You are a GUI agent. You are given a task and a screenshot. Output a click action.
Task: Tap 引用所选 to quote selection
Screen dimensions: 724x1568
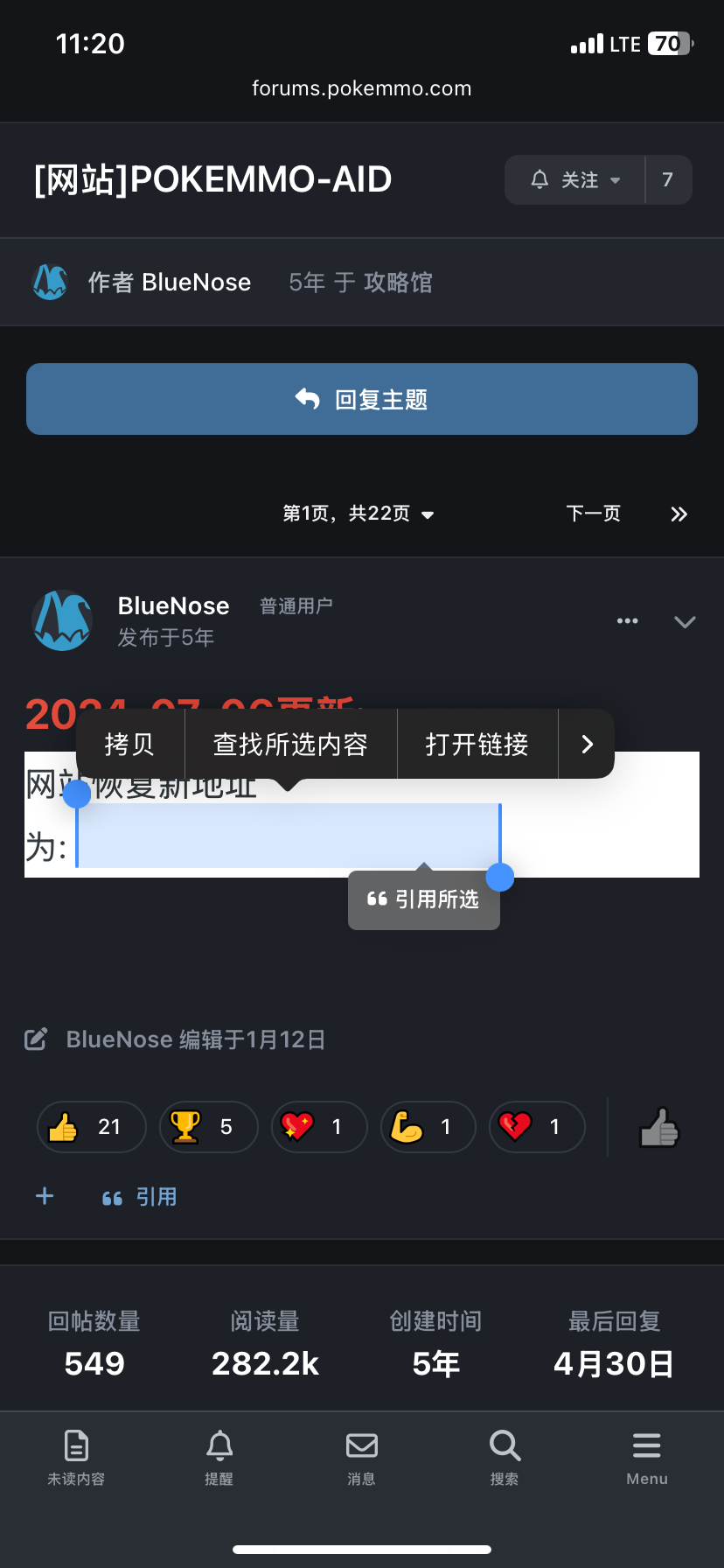click(424, 899)
